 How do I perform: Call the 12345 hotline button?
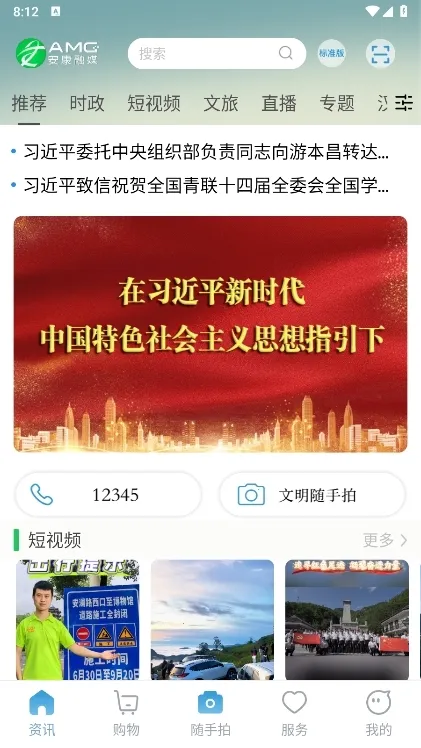coord(108,495)
